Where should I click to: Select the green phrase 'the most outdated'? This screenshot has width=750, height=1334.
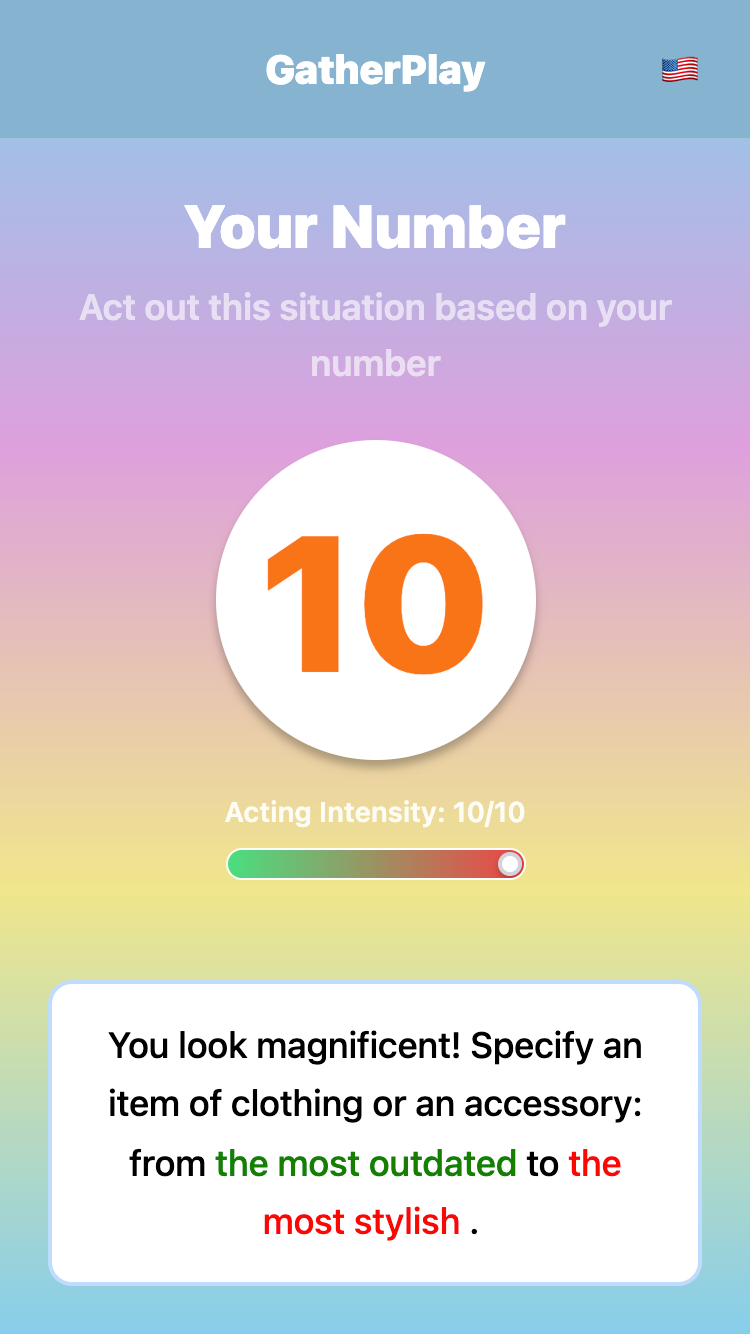(x=366, y=1163)
